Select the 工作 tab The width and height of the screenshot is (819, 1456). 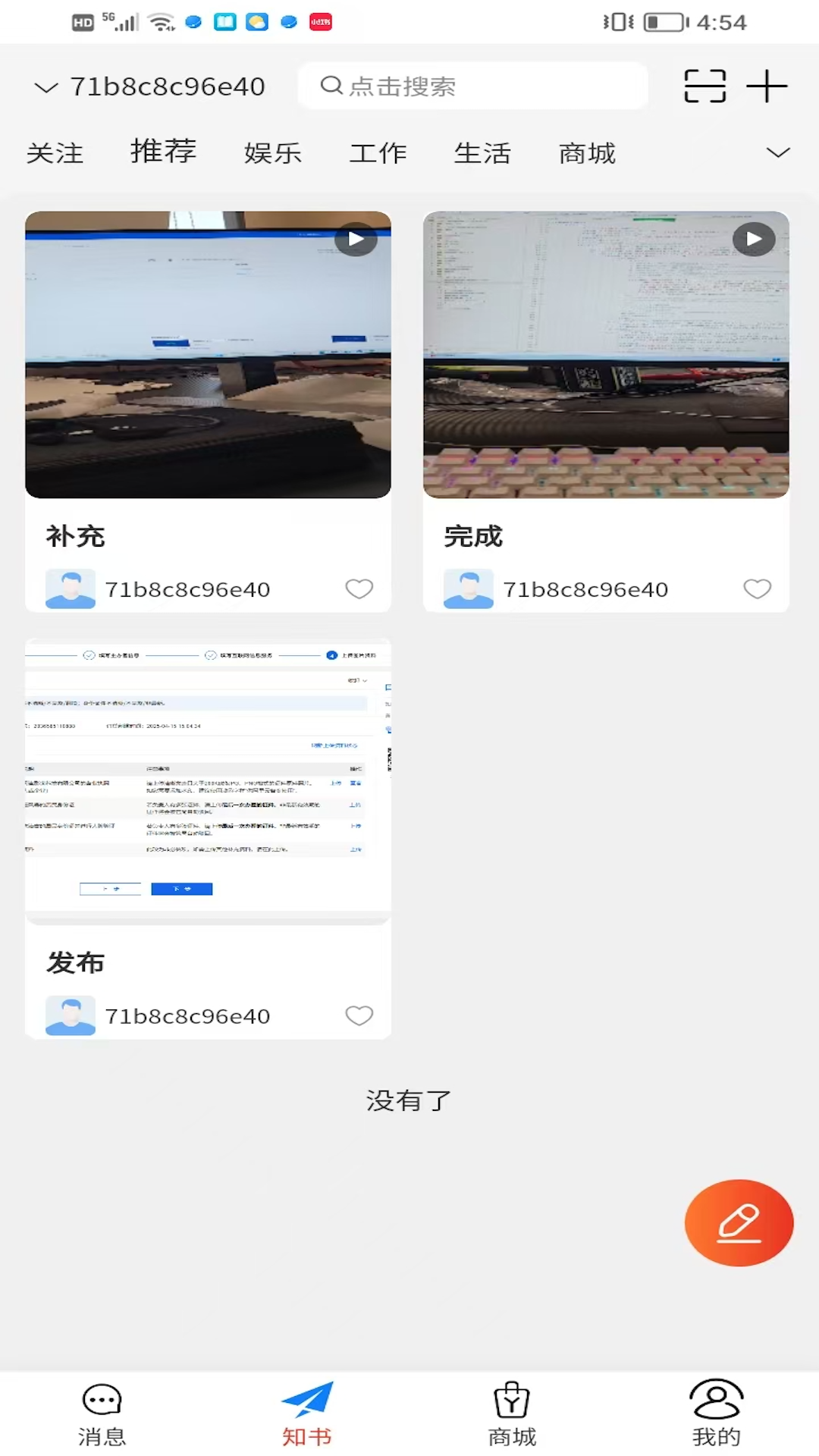[378, 153]
